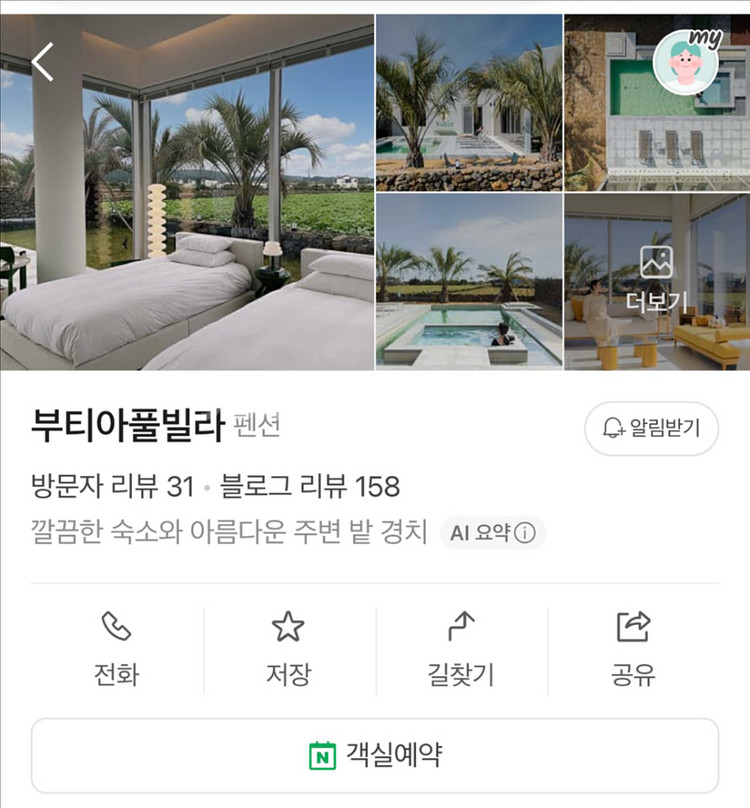The height and width of the screenshot is (808, 750).
Task: Open the AI 요약 info chip
Action: (493, 532)
